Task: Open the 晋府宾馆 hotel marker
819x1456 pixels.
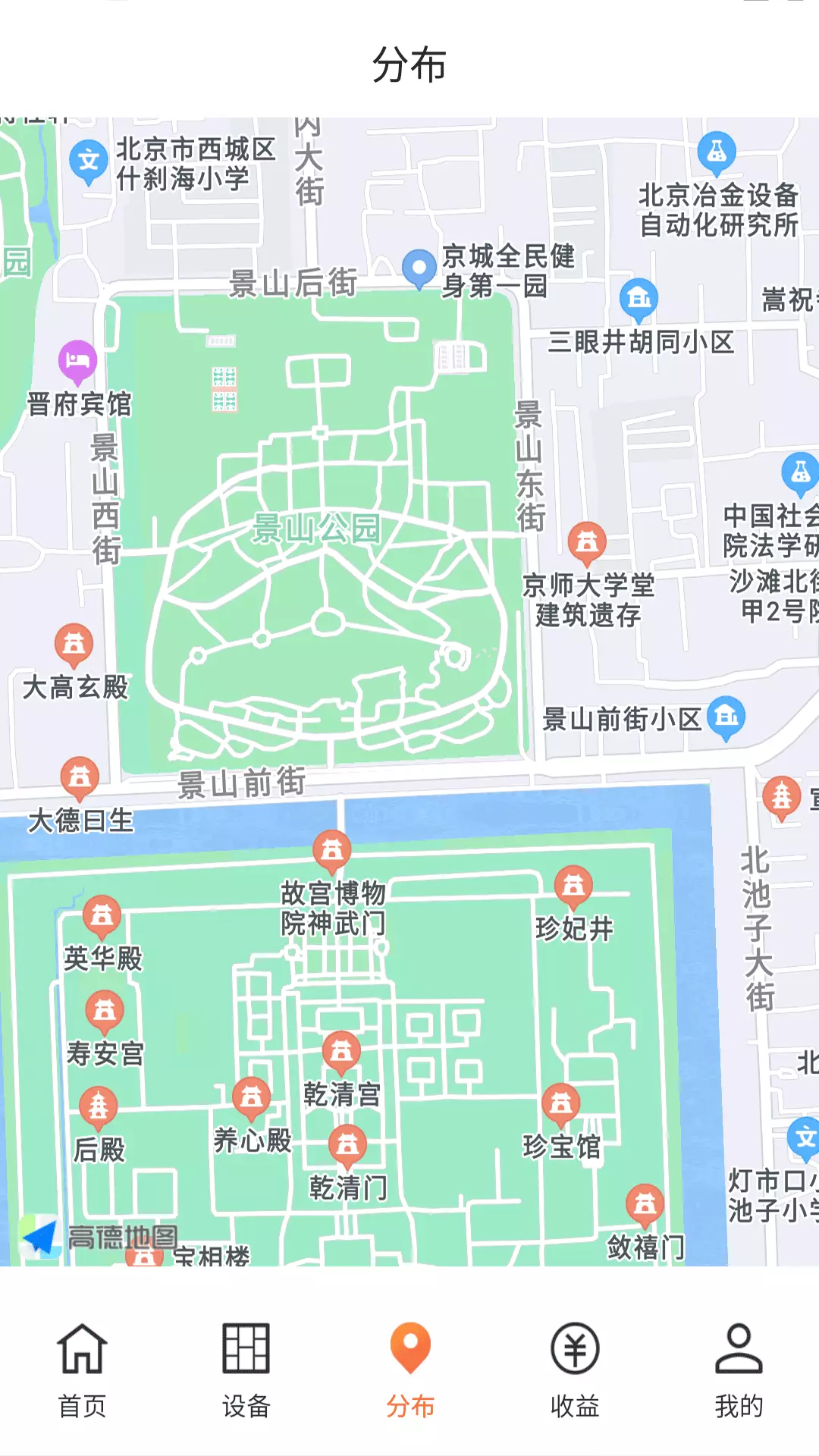Action: 77,362
